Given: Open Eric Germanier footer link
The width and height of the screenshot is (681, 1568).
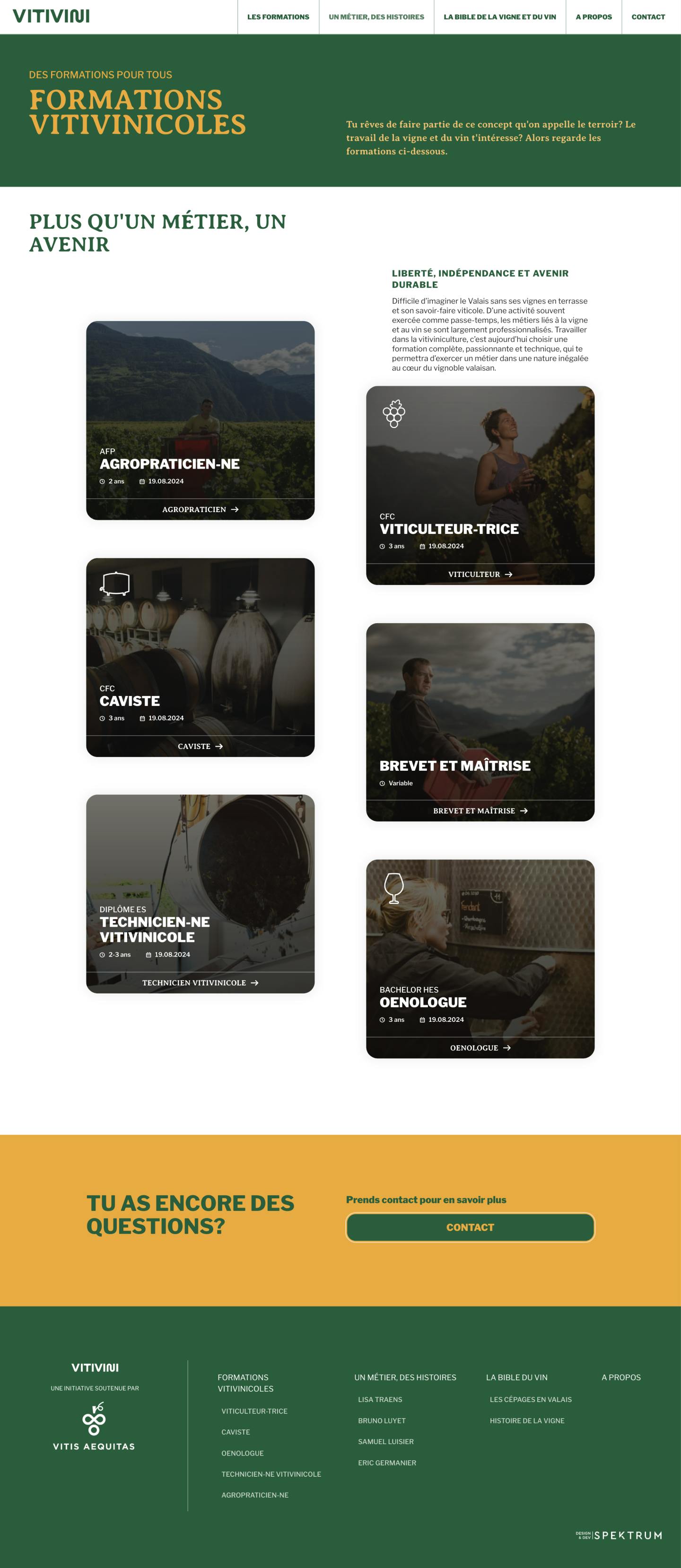Looking at the screenshot, I should point(386,1463).
